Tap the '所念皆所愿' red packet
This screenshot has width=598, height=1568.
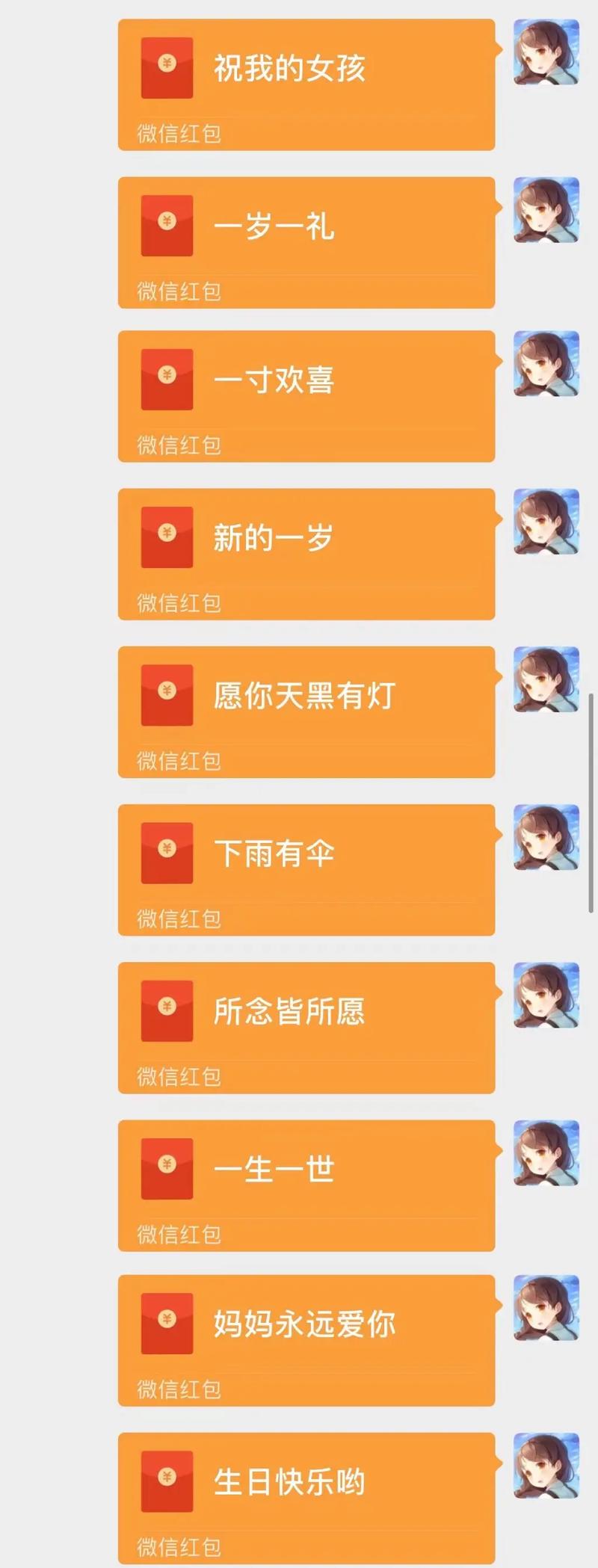pos(306,1027)
